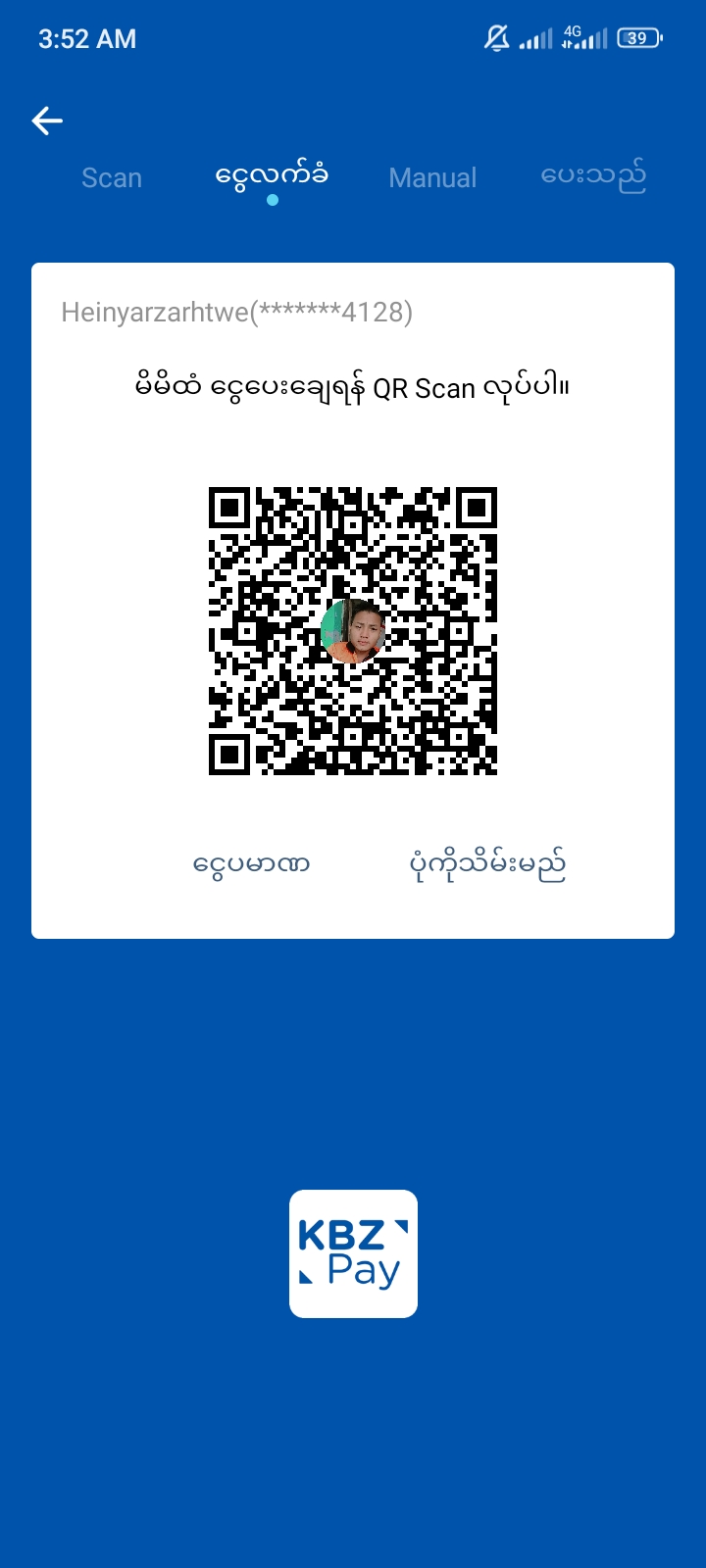This screenshot has width=706, height=1568.
Task: Go back using the arrow icon
Action: (x=47, y=121)
